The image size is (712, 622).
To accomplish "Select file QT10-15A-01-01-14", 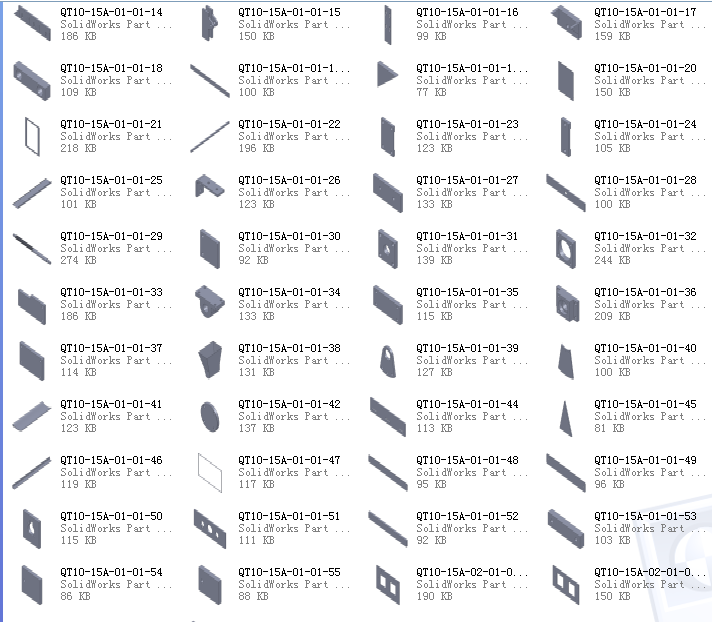I will point(111,13).
